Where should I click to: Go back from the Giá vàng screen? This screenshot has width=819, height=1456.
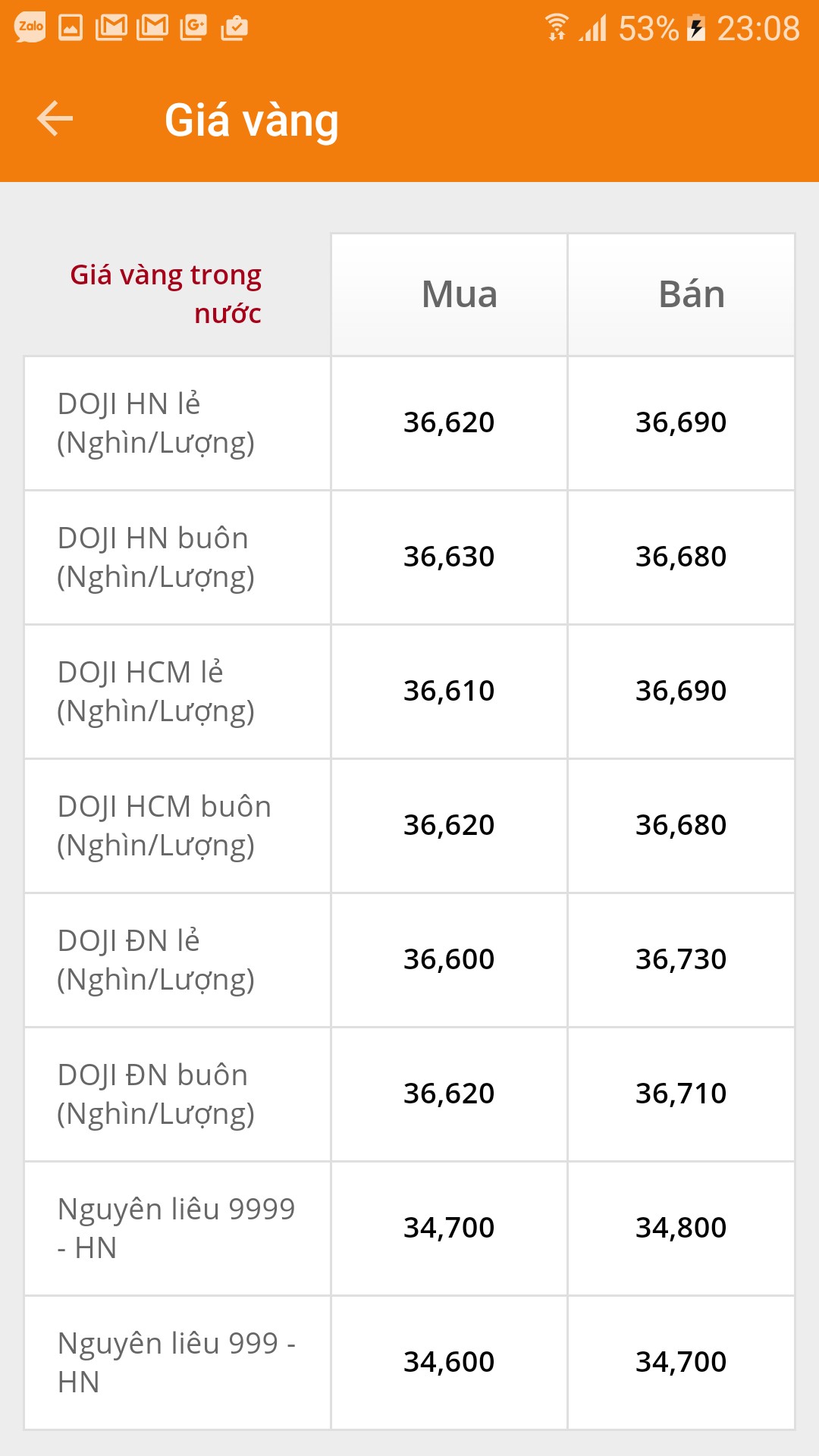point(55,119)
